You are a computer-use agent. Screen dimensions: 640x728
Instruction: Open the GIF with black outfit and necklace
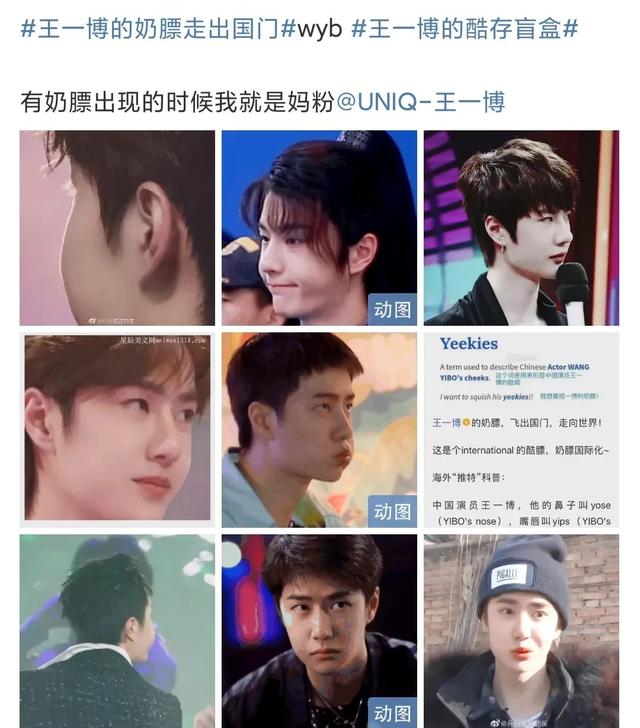319,631
